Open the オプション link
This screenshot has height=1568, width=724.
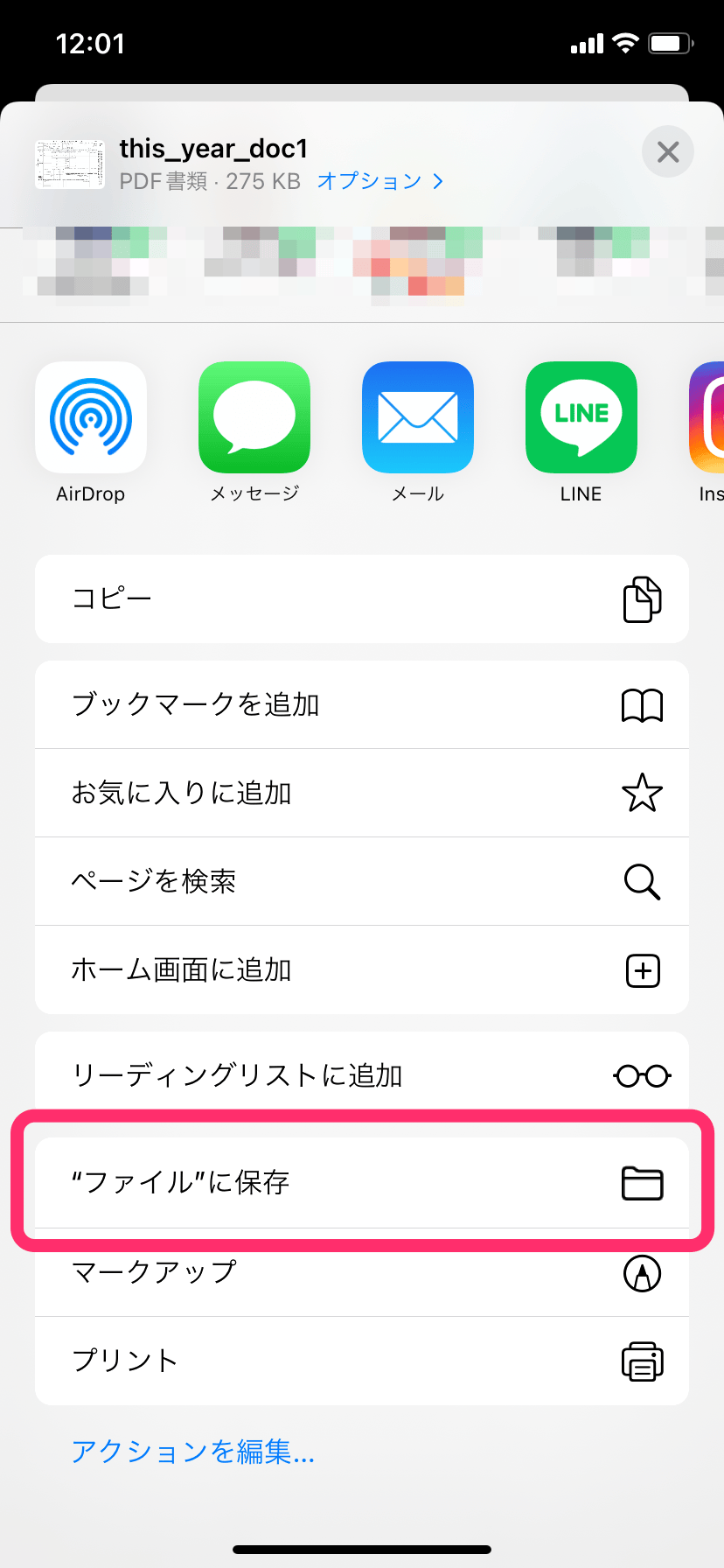(x=379, y=181)
